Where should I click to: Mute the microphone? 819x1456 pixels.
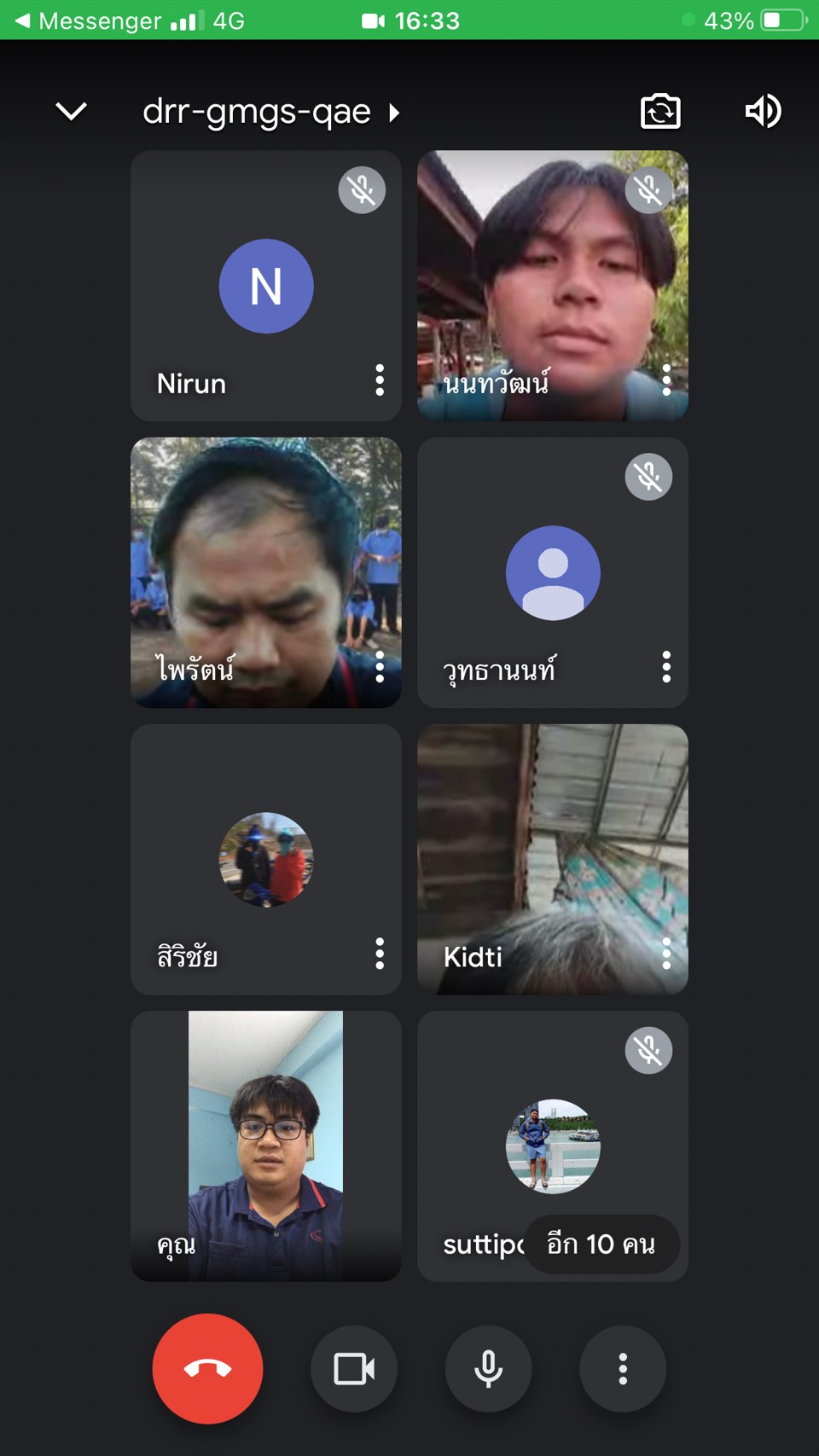coord(489,1369)
